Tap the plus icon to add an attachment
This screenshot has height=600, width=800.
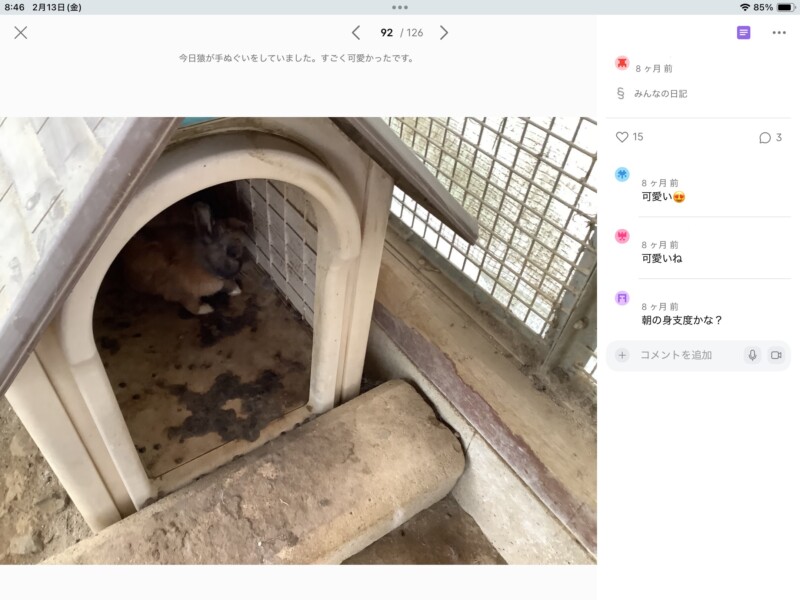click(x=622, y=355)
